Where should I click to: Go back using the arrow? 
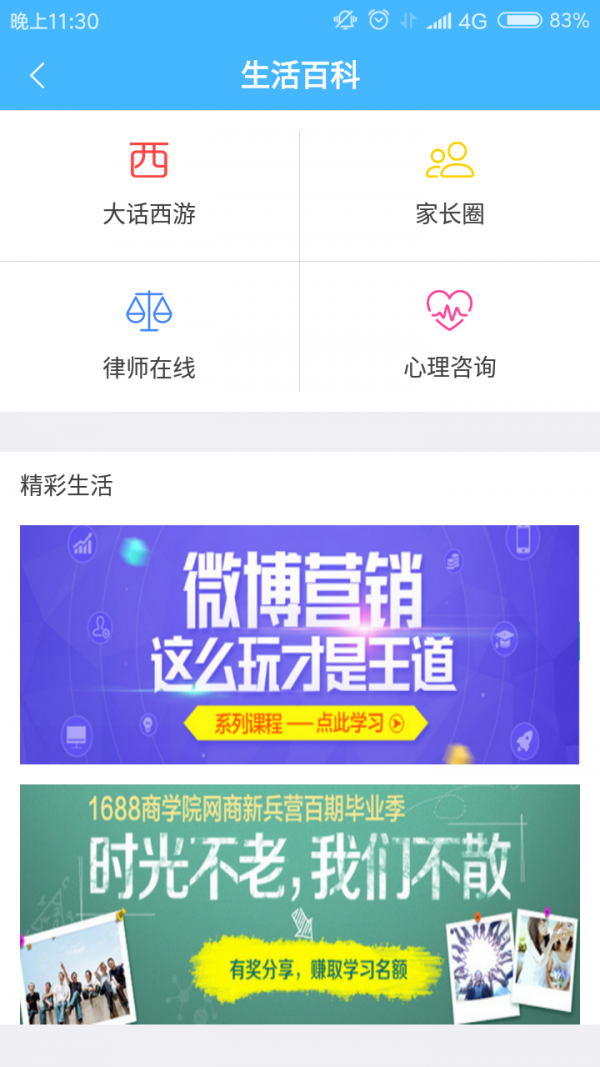[38, 76]
